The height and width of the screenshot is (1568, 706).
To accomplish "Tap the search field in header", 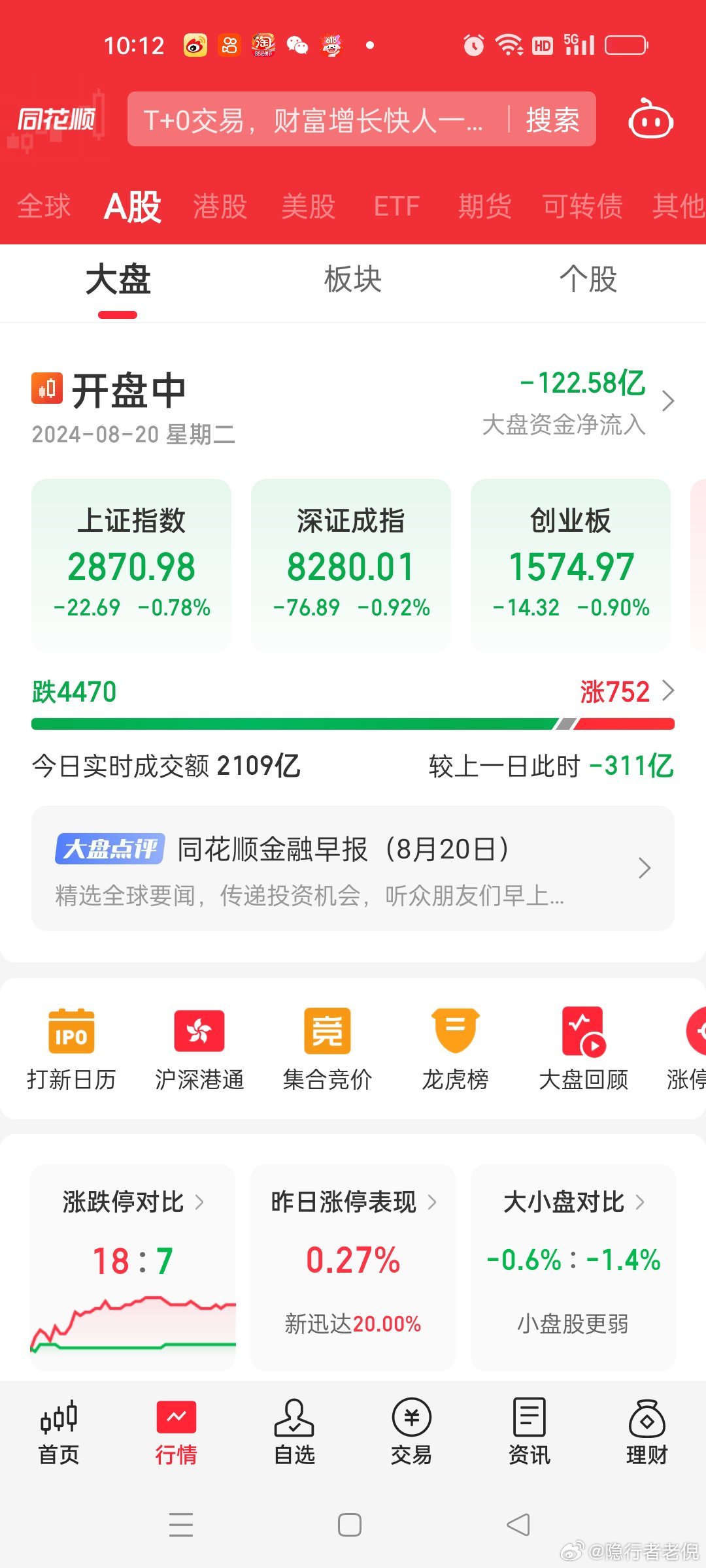I will (314, 120).
